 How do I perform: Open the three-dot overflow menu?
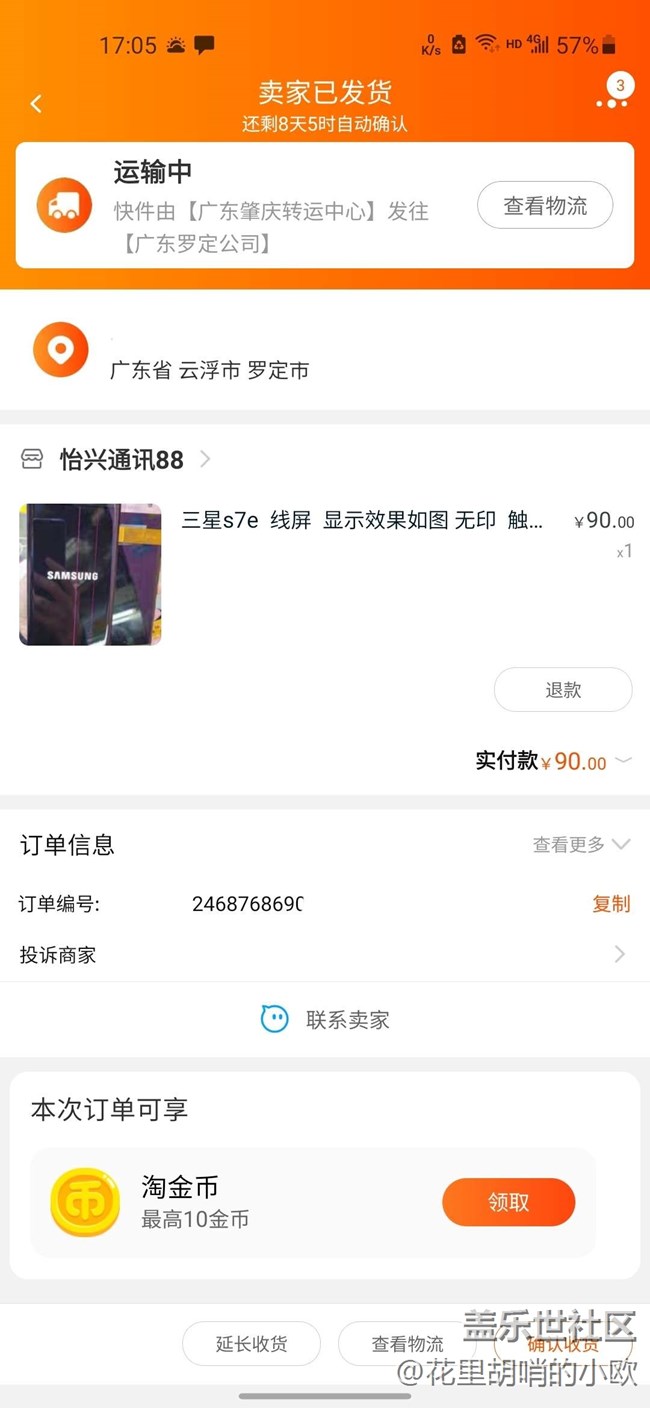tap(611, 102)
